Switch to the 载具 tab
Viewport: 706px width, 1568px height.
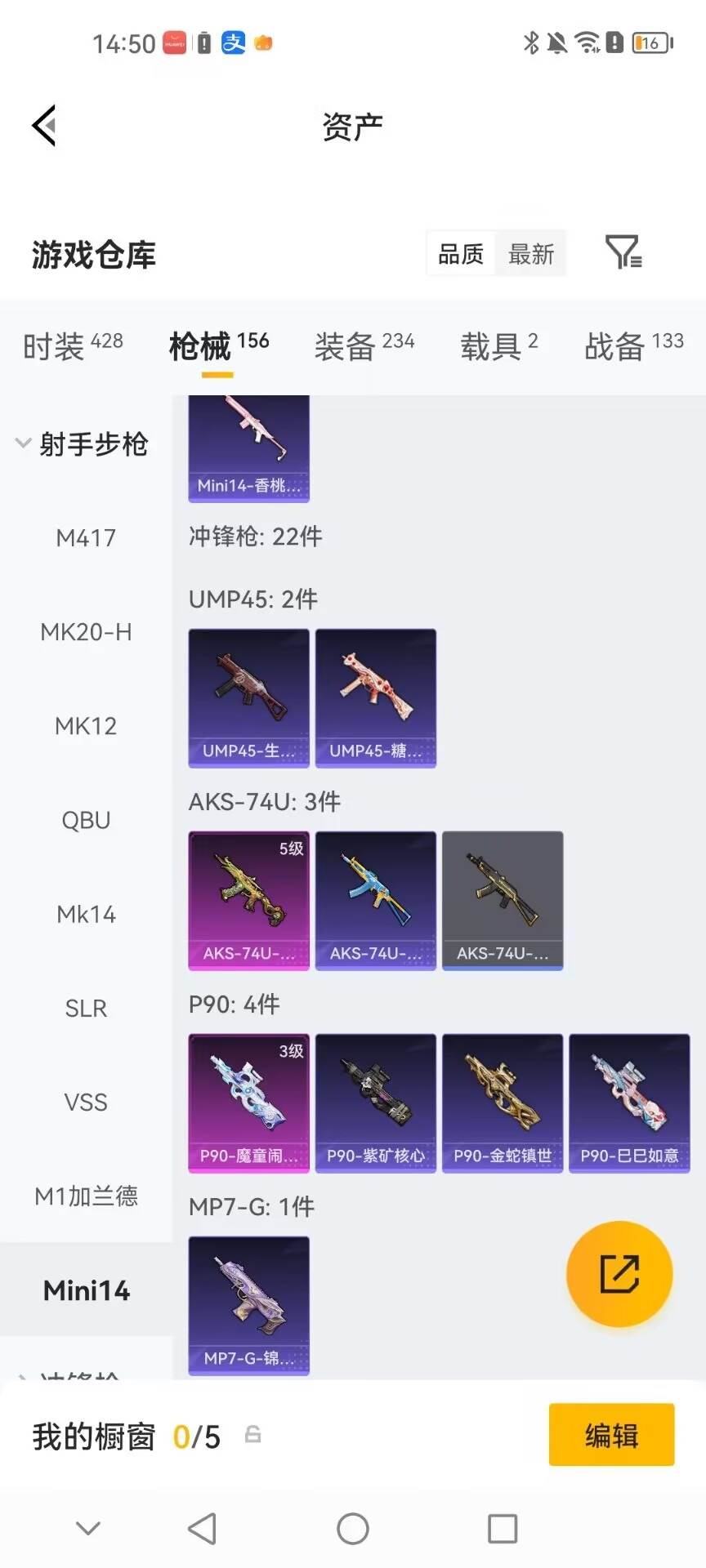(x=499, y=346)
